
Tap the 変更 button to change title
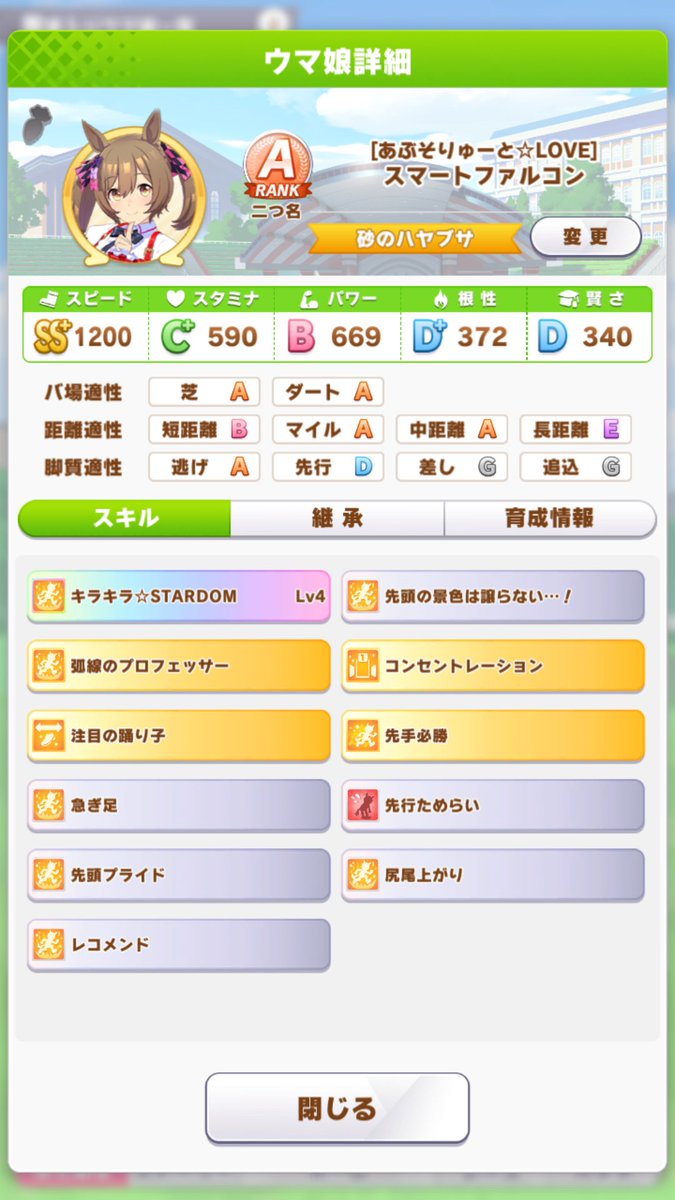point(585,238)
